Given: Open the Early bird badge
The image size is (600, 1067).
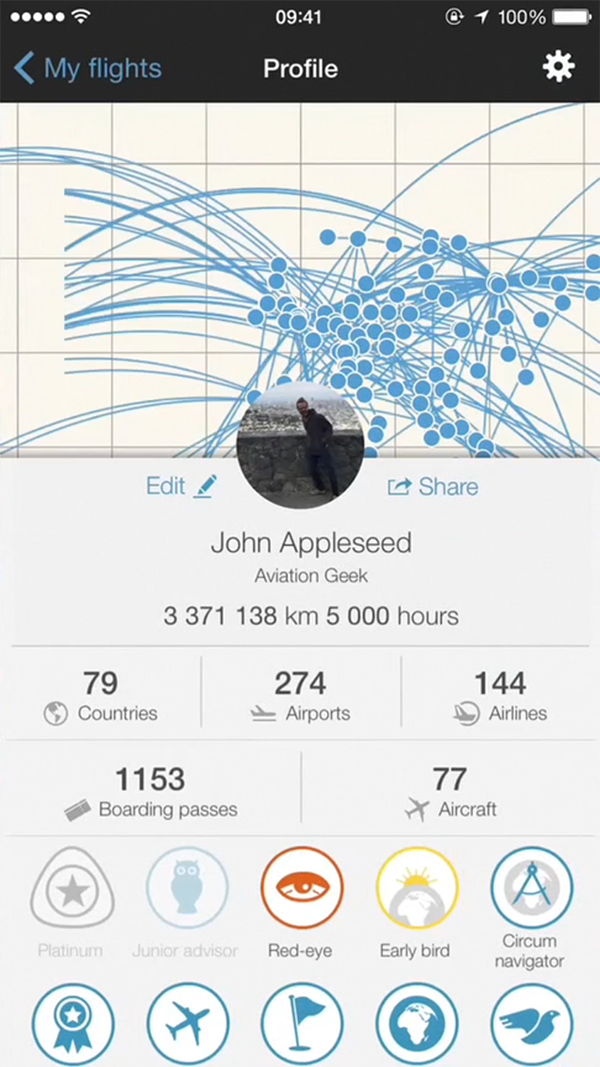Looking at the screenshot, I should pyautogui.click(x=416, y=888).
